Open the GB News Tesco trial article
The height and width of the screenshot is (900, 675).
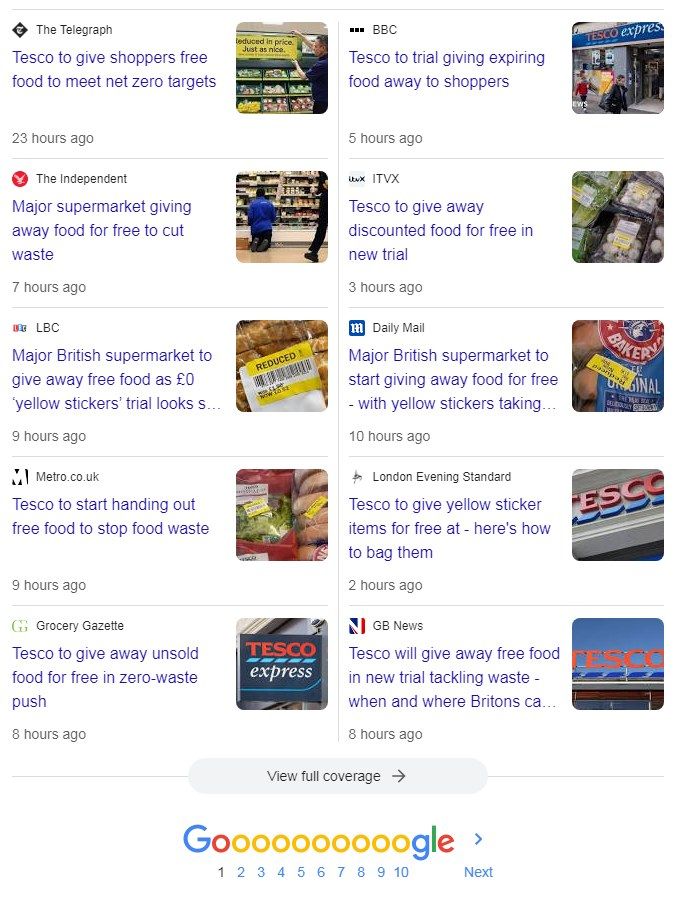click(453, 677)
